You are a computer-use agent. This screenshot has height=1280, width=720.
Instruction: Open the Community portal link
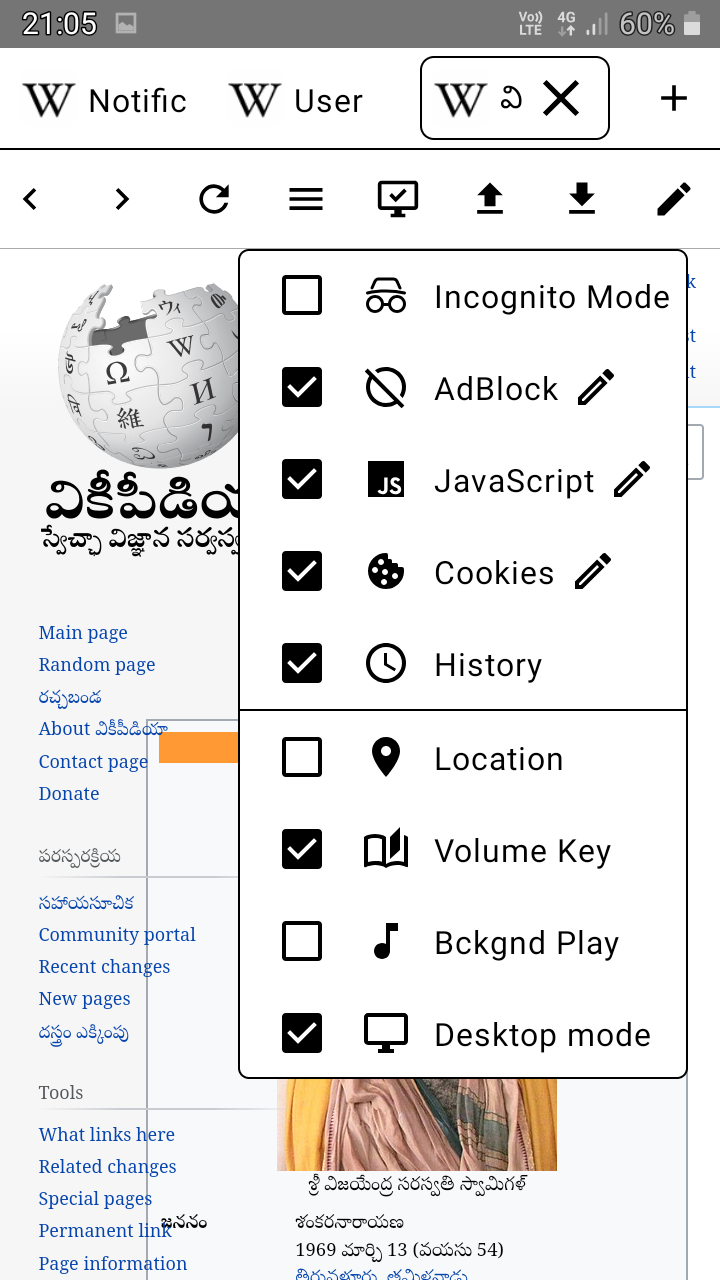(117, 934)
